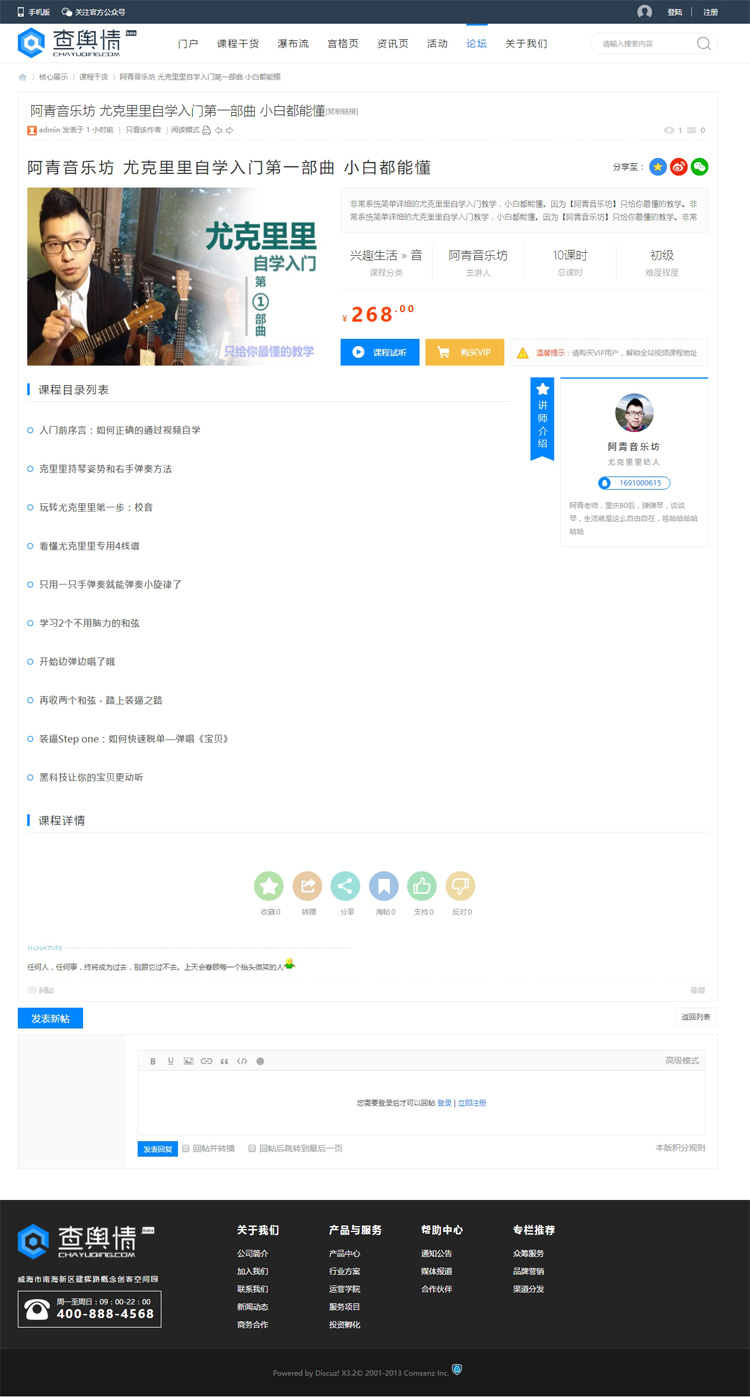
Task: Tap the 发表新帖 button
Action: (x=50, y=1018)
